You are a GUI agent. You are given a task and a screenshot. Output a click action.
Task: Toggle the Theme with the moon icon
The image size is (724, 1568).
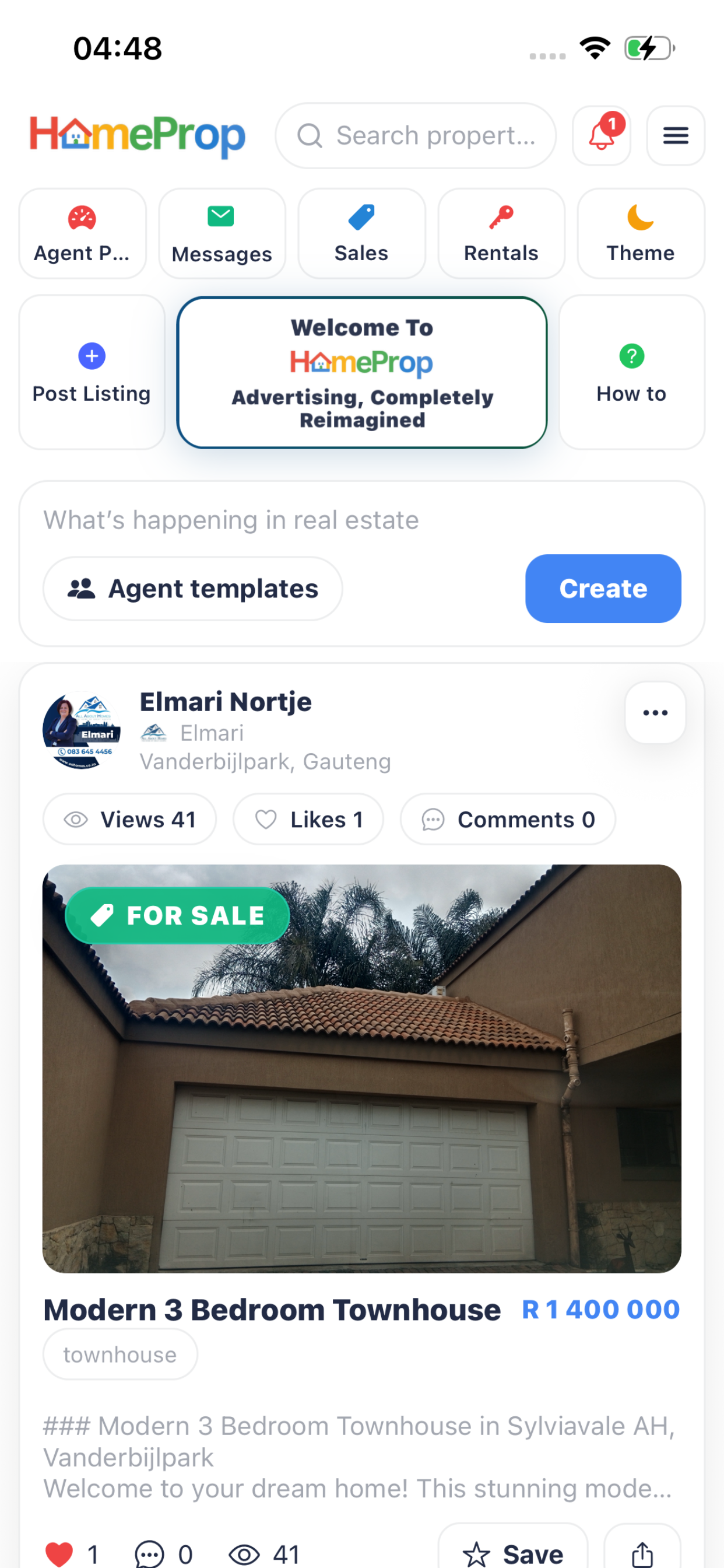coord(640,215)
